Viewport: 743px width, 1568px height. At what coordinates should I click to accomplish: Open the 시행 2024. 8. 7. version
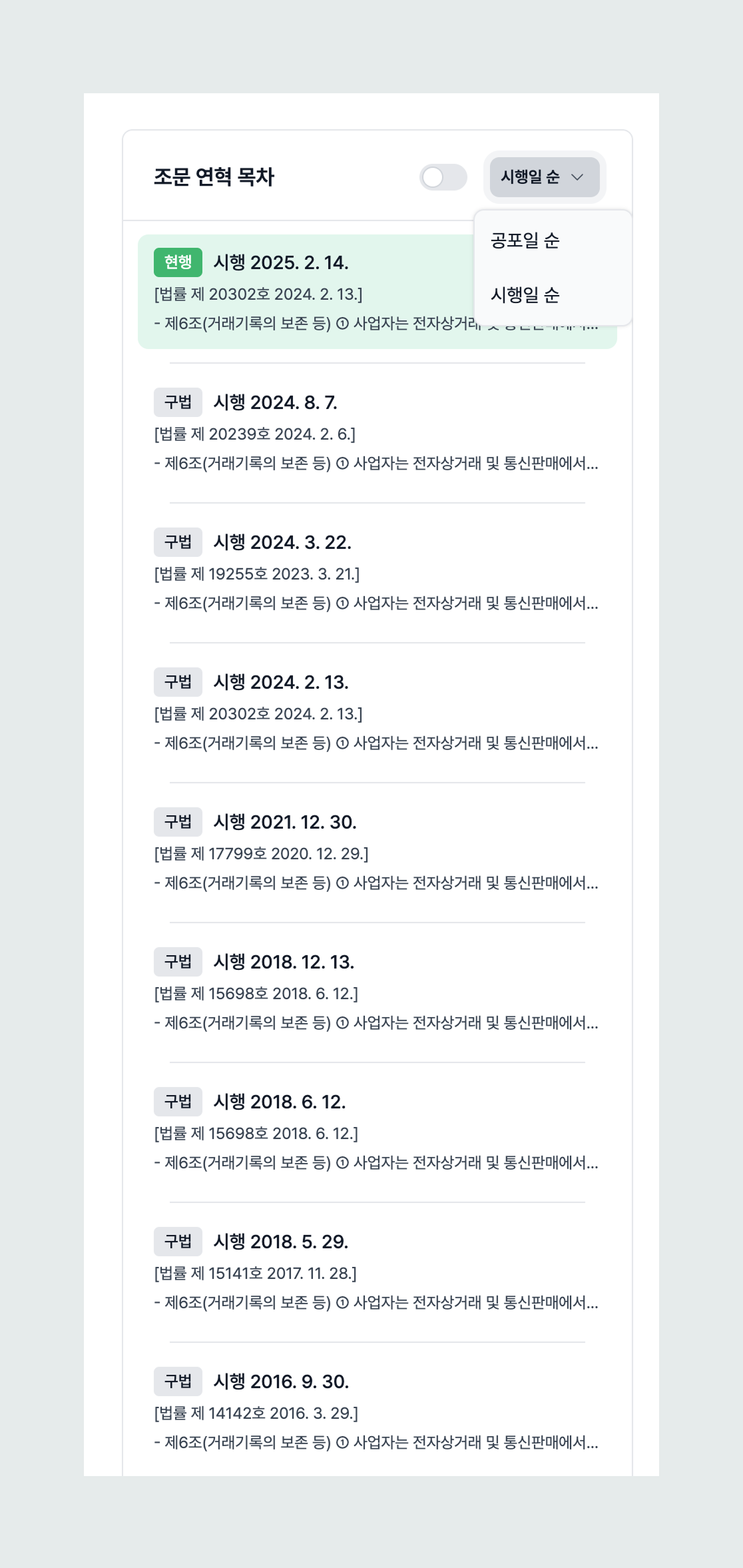point(377,432)
